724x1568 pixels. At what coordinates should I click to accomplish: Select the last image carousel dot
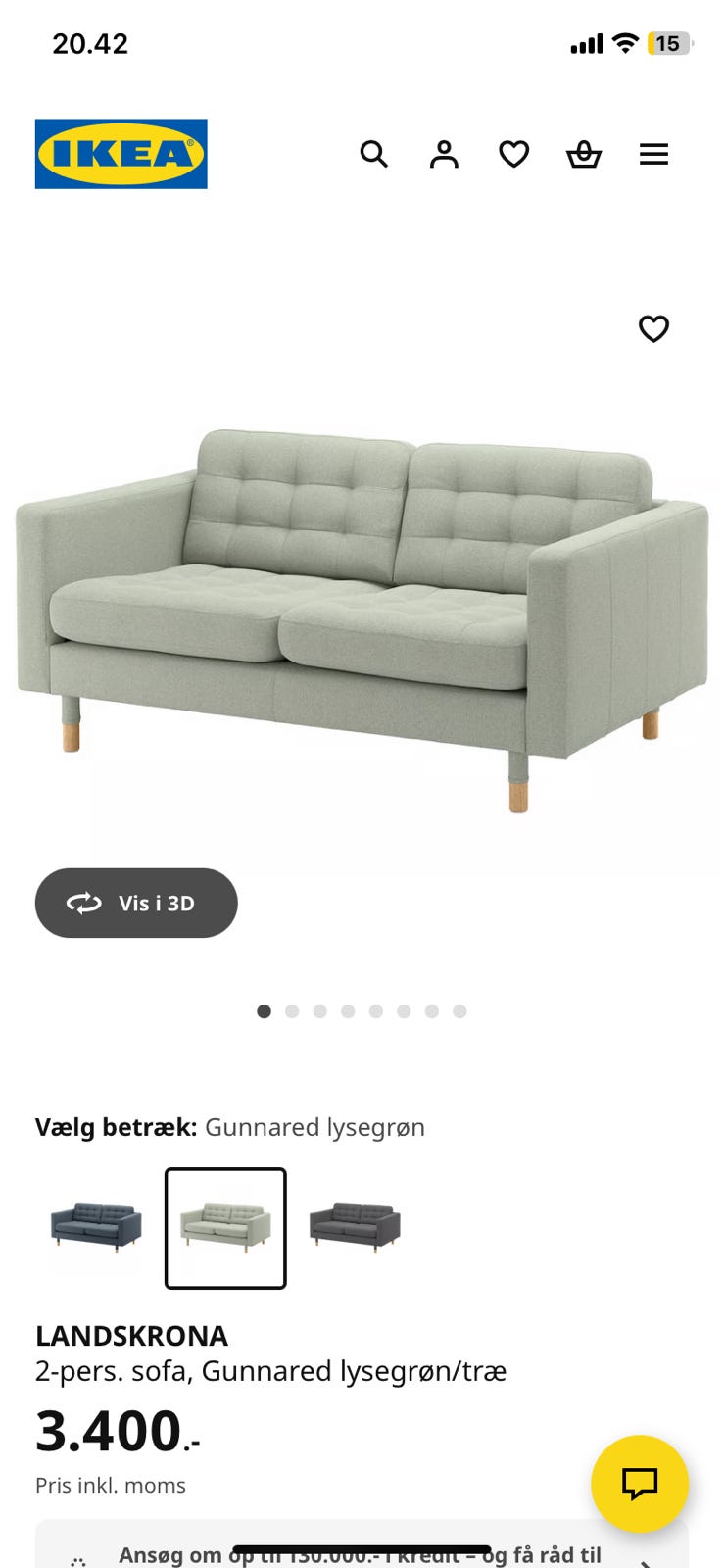(459, 1010)
